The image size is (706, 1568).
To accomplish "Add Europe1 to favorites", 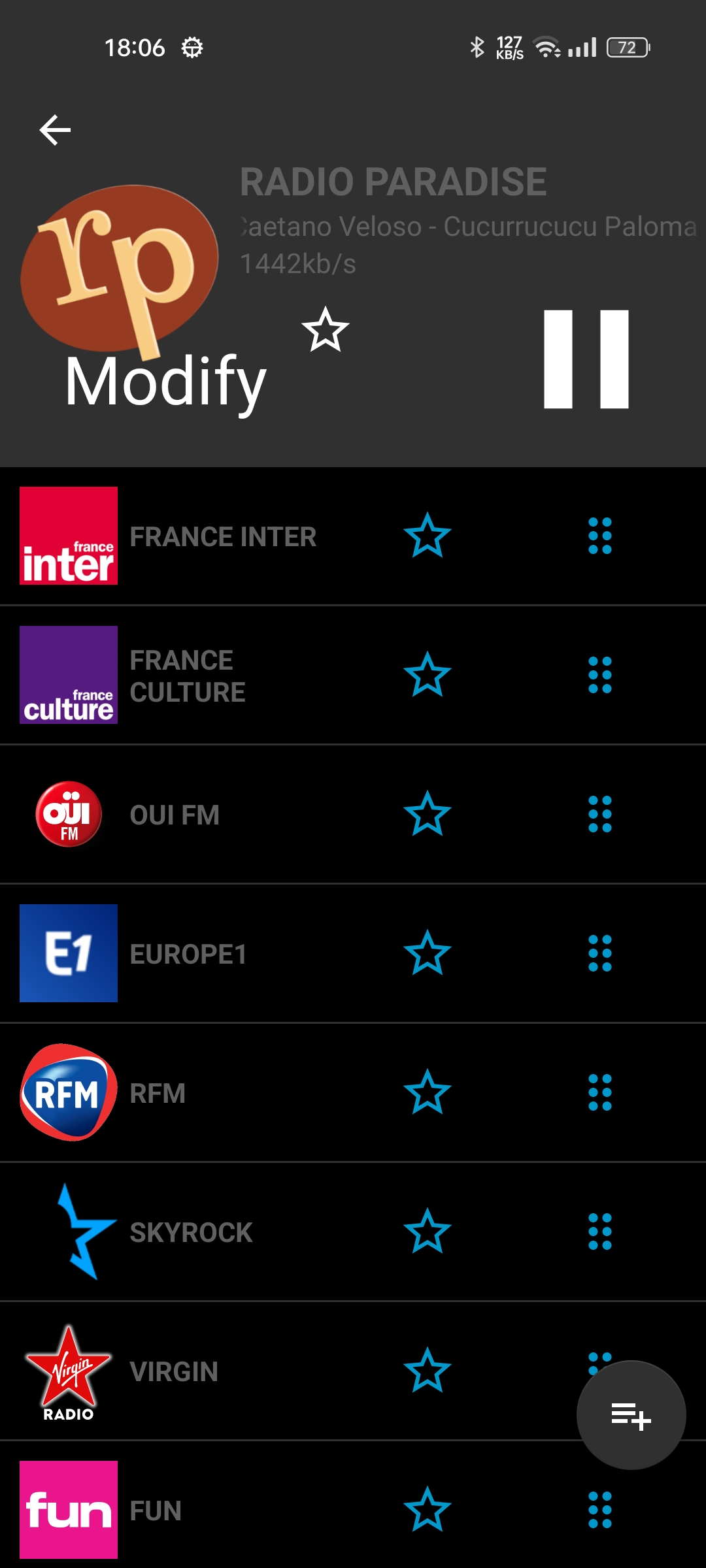I will pos(428,953).
